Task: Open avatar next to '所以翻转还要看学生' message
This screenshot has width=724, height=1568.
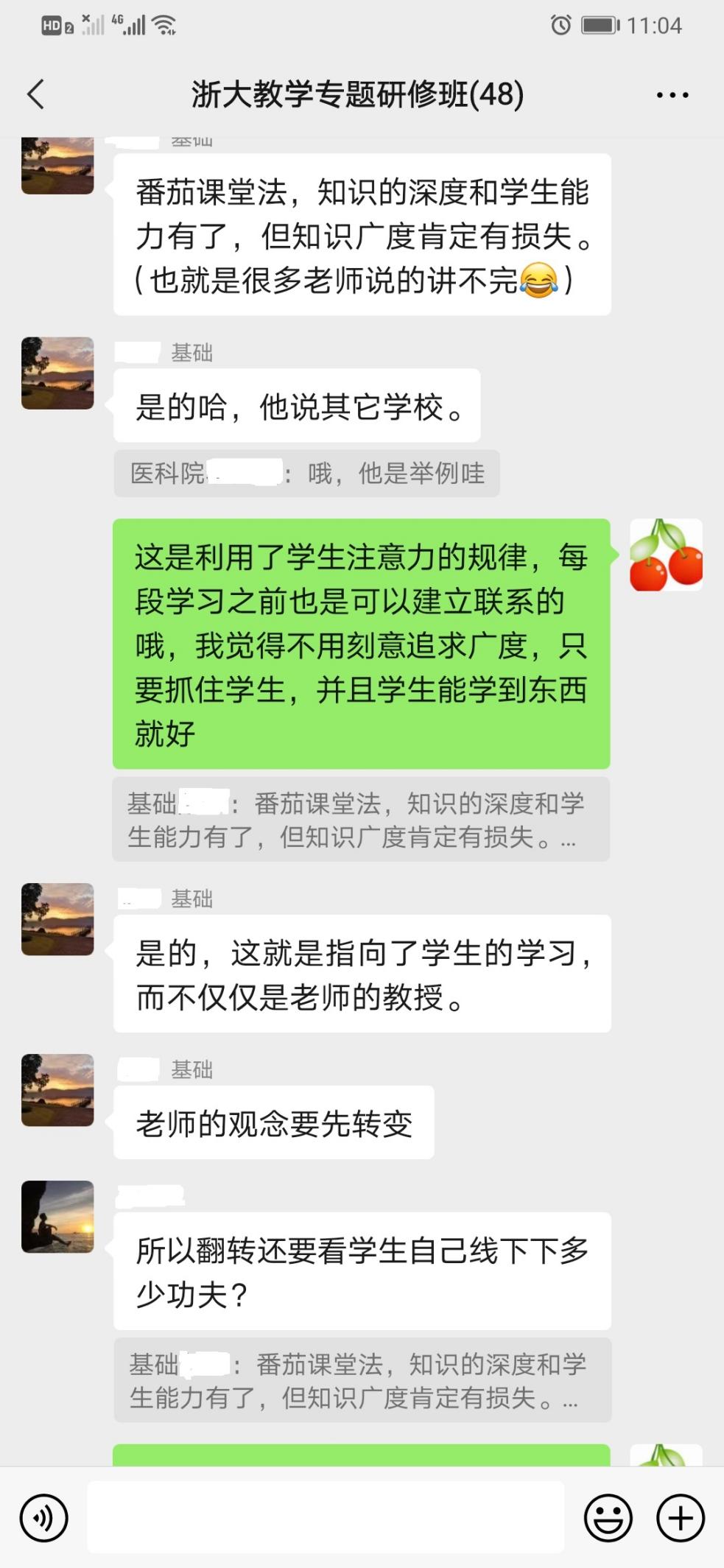Action: 57,1217
